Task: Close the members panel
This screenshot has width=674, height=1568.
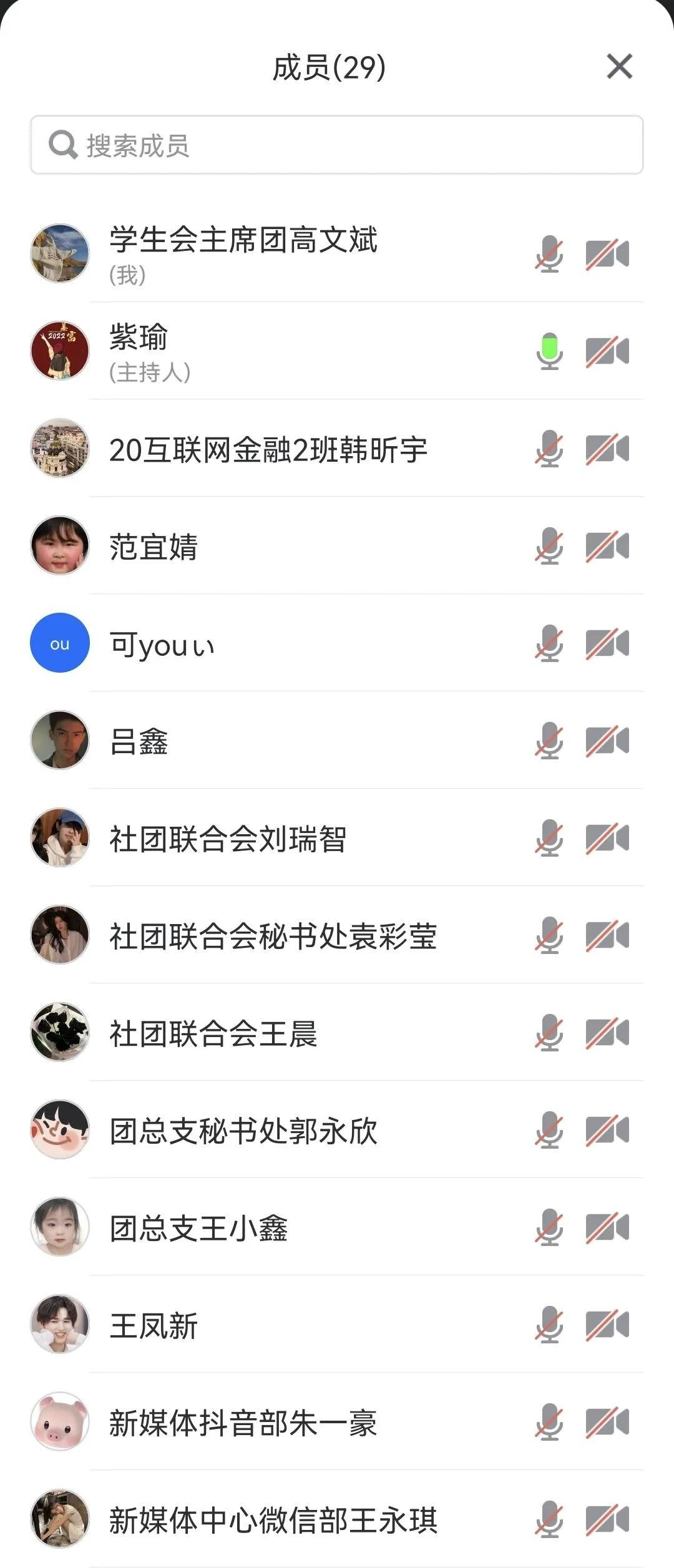Action: tap(619, 66)
